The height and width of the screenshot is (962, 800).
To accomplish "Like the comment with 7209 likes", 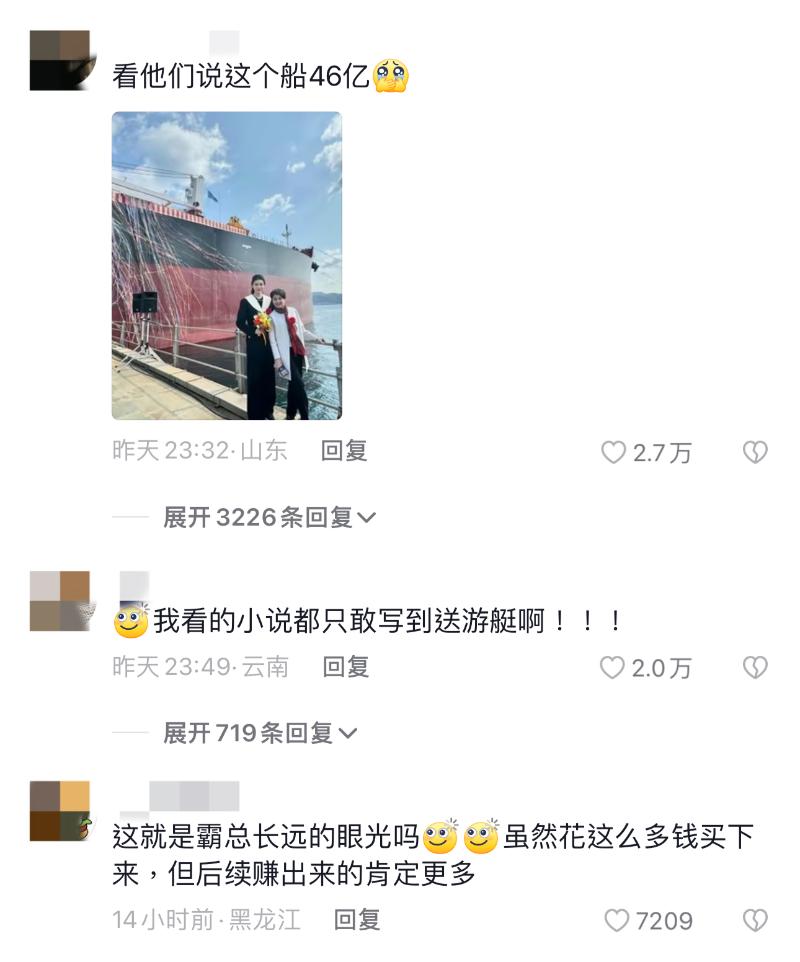I will [x=617, y=920].
